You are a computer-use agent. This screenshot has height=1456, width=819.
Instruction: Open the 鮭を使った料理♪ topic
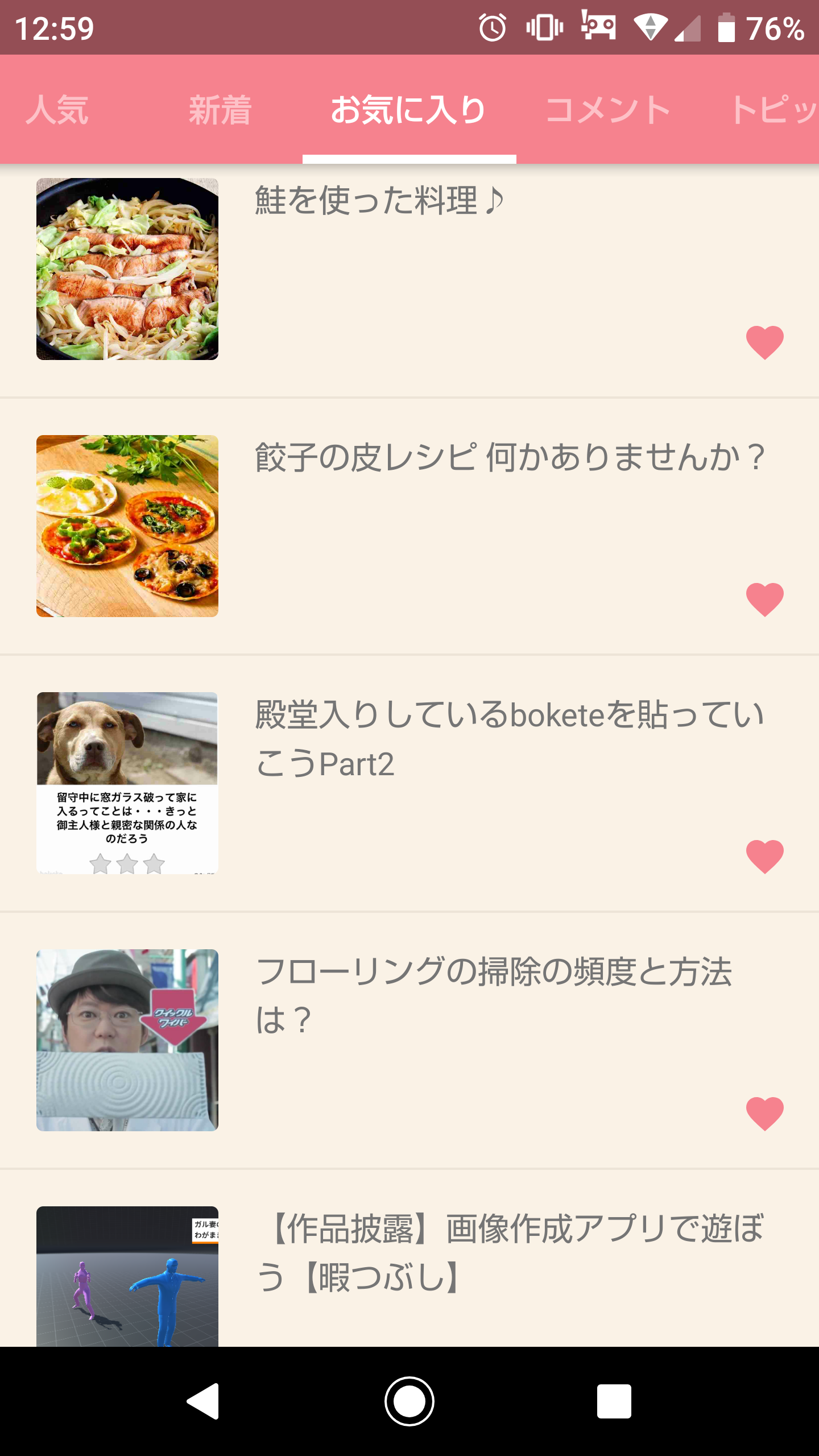pos(379,200)
